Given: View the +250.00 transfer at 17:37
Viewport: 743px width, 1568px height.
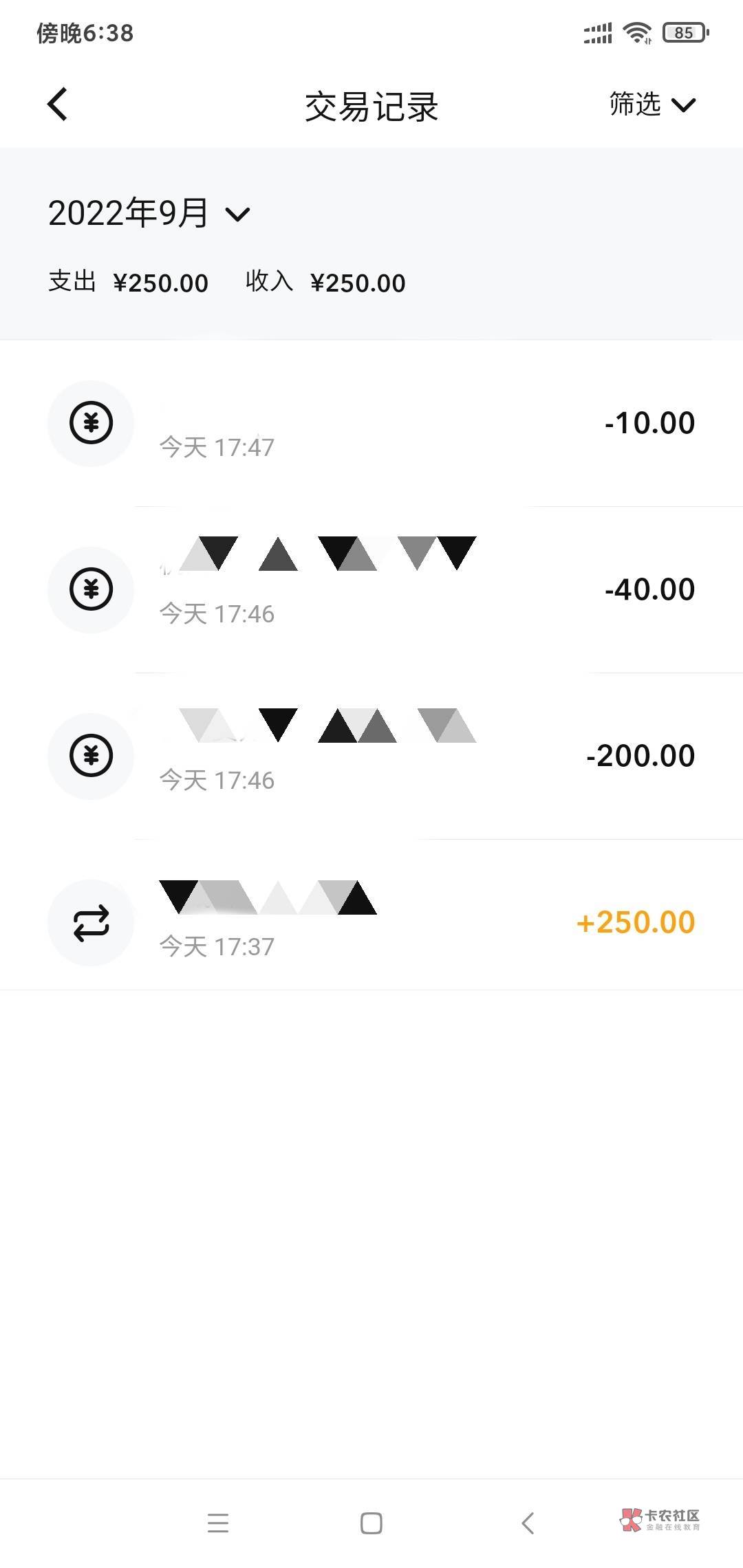Looking at the screenshot, I should point(371,923).
